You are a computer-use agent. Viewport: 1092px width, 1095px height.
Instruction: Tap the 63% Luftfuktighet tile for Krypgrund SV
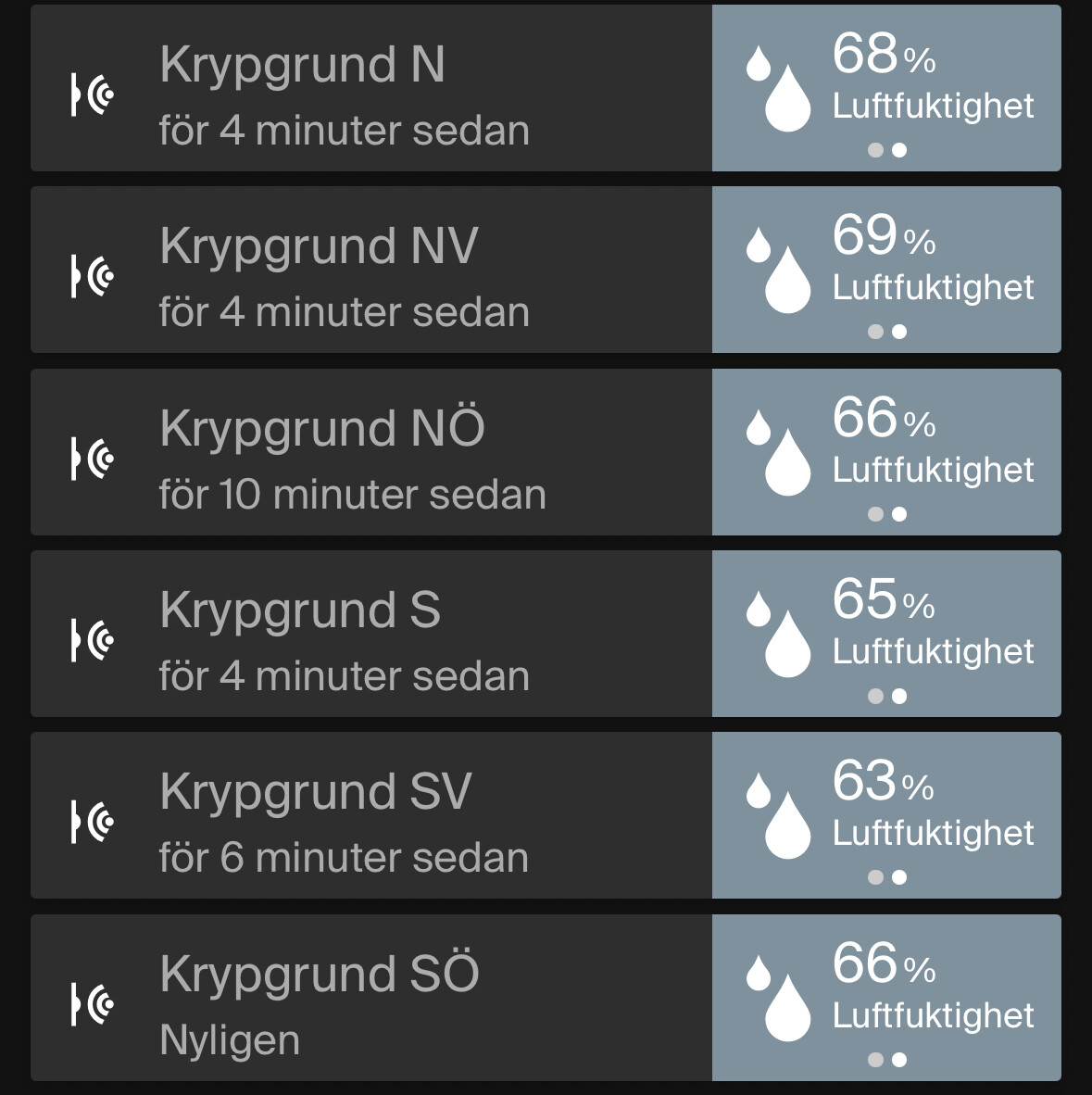886,816
